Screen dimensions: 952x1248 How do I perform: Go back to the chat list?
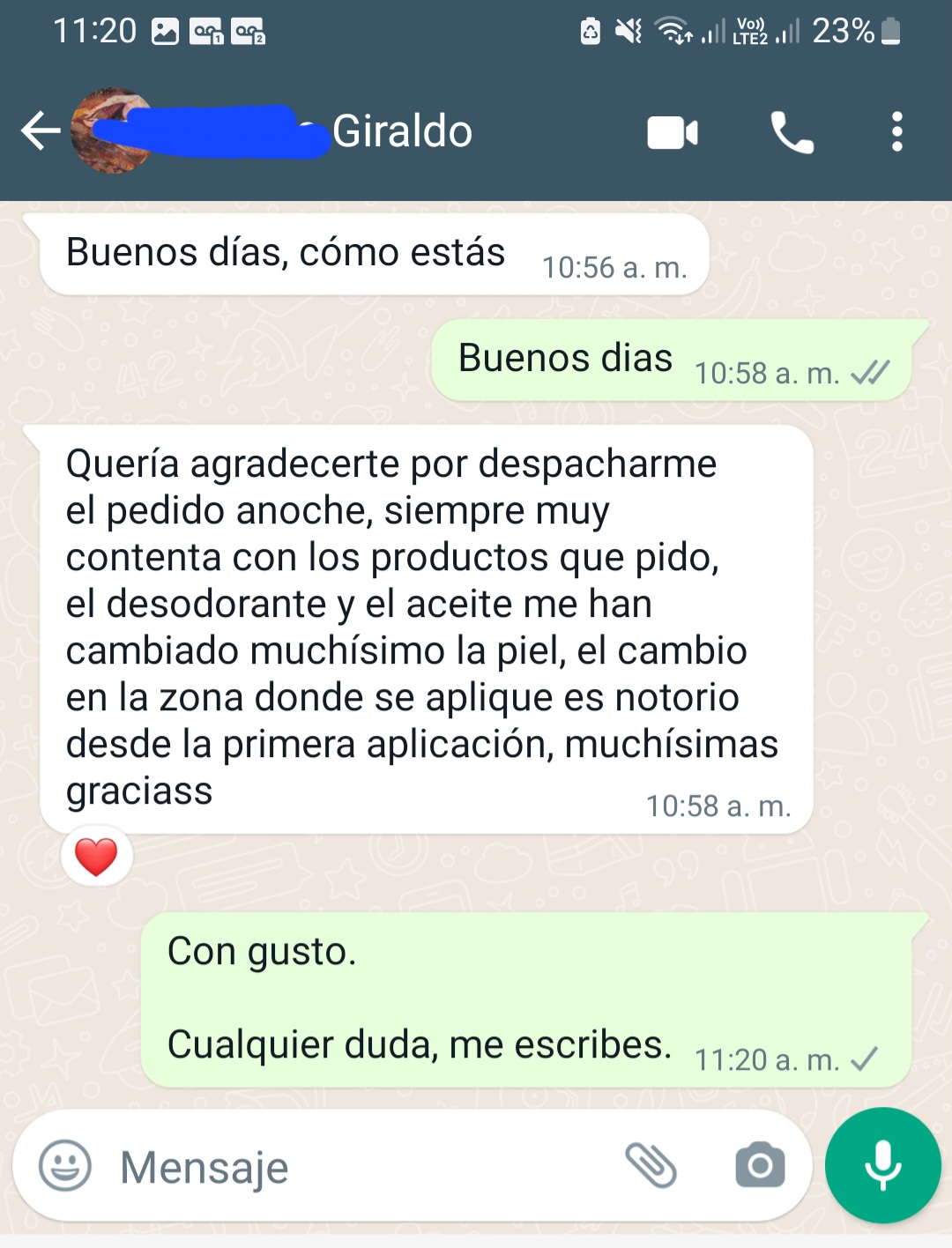point(40,132)
